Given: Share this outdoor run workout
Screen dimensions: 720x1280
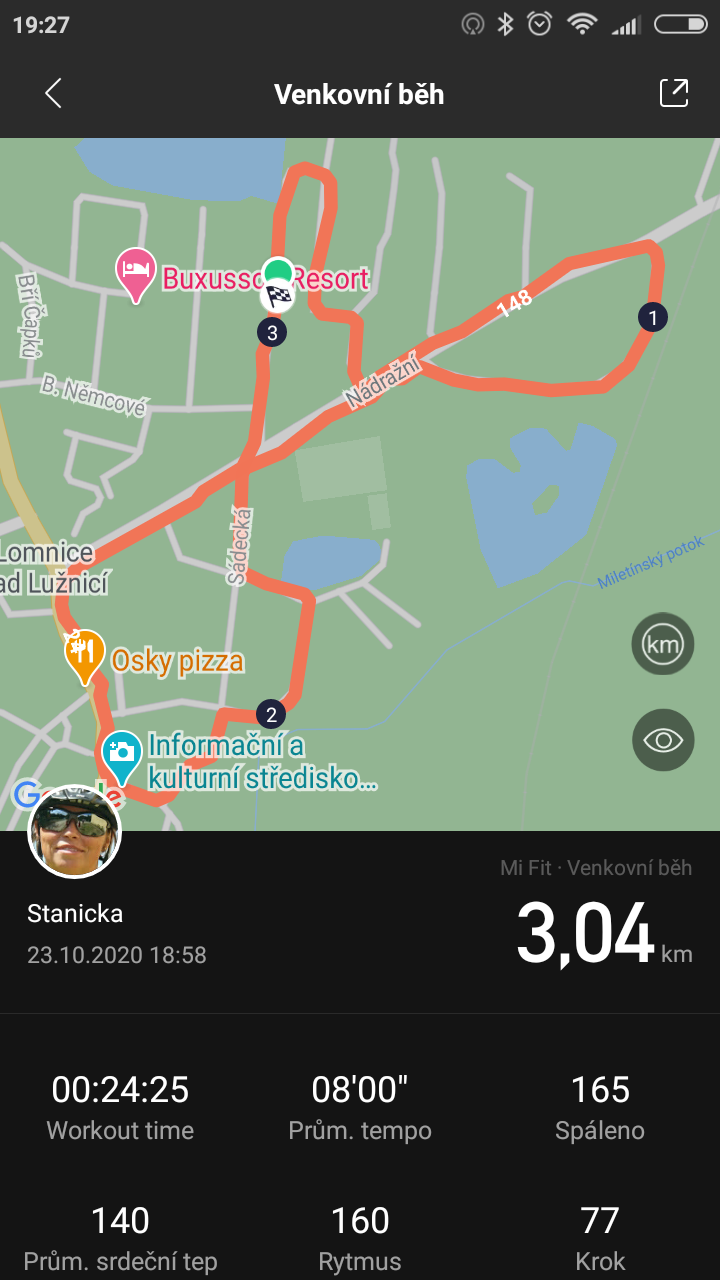Looking at the screenshot, I should point(674,93).
